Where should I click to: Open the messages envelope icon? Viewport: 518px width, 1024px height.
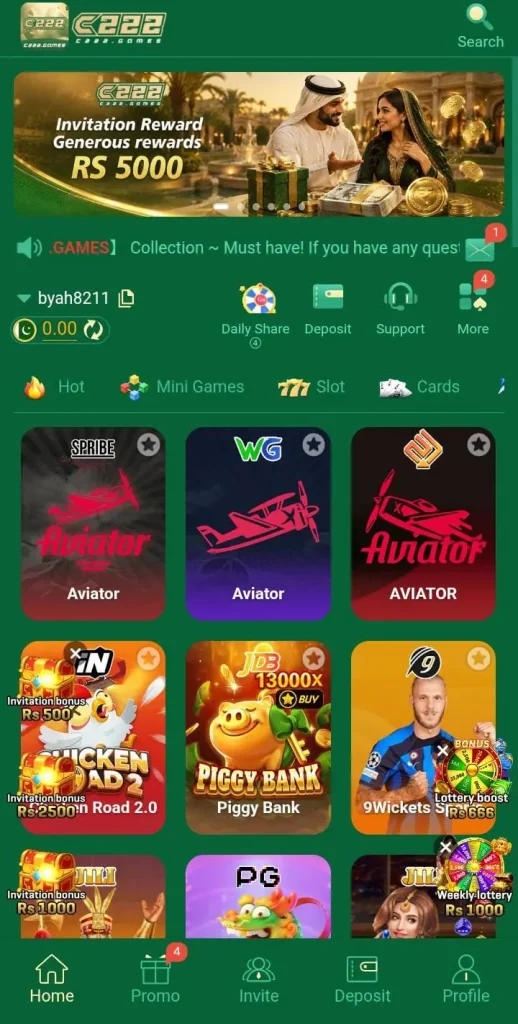[x=479, y=249]
